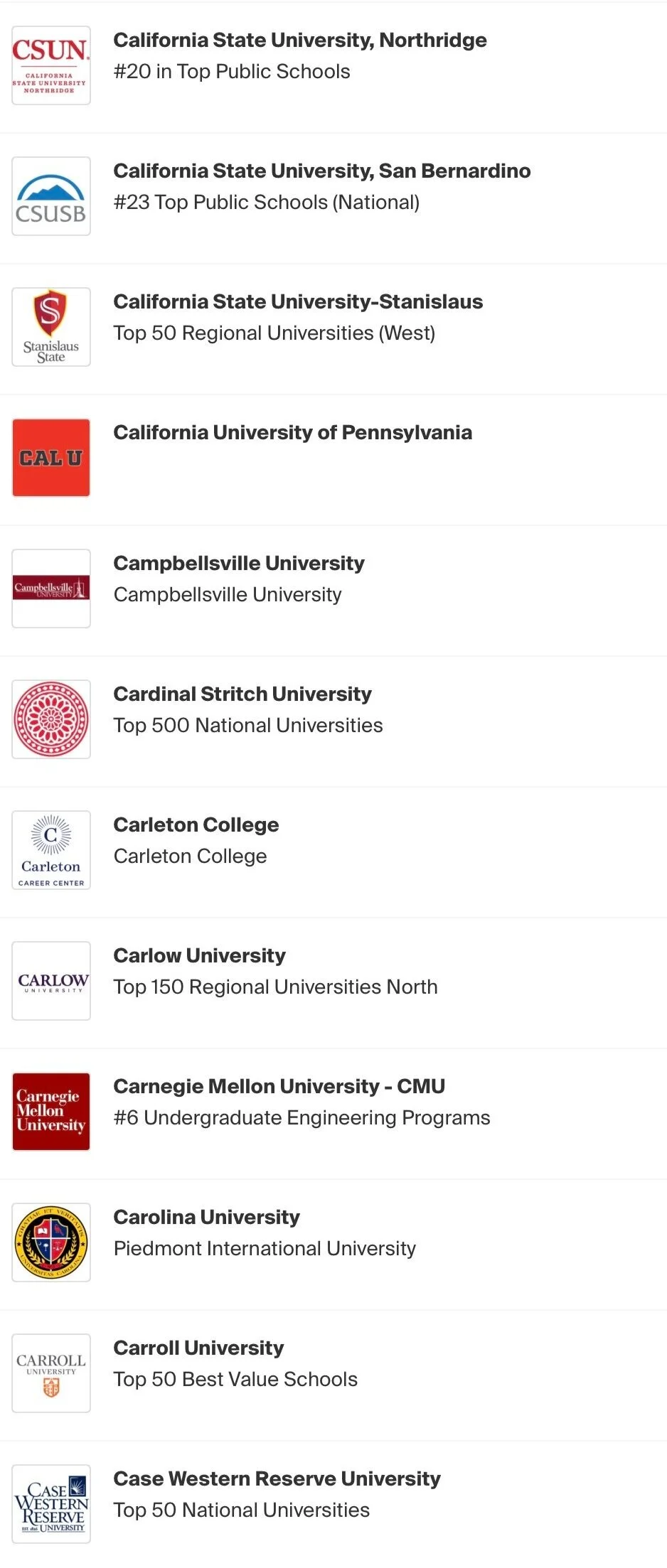667x1568 pixels.
Task: View Case Western Reserve University
Action: 277,1479
